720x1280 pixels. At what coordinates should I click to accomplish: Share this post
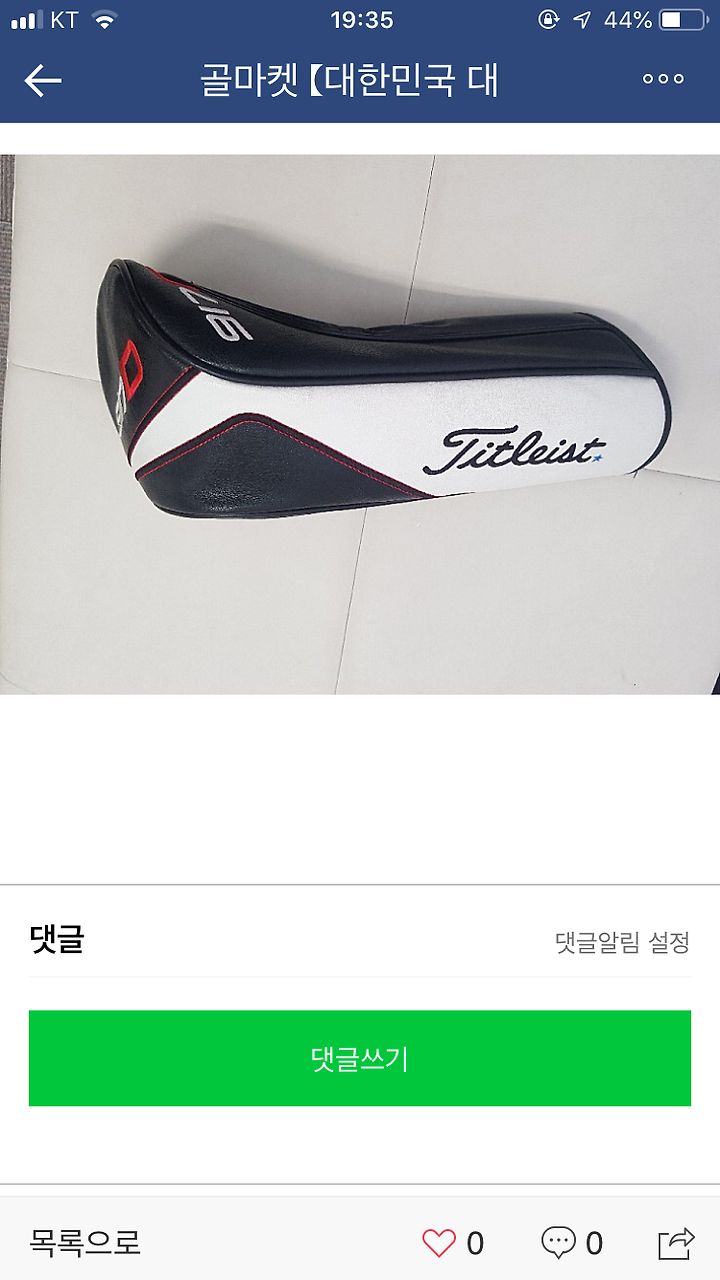[x=676, y=1243]
